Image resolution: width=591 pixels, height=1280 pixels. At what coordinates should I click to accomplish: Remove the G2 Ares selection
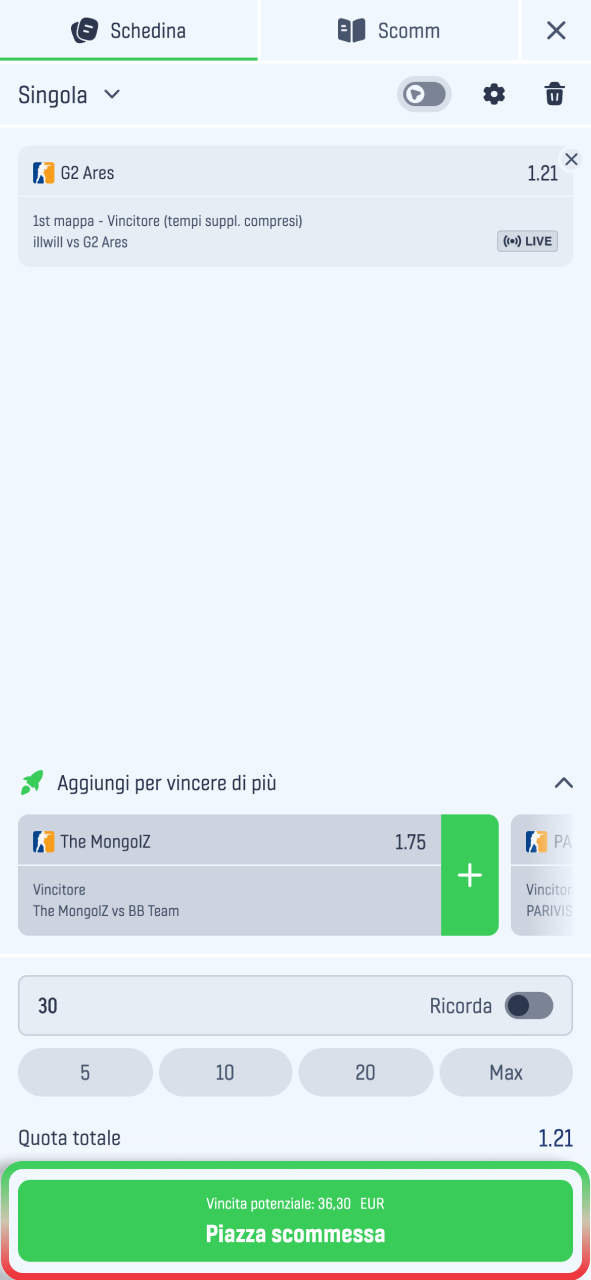[571, 159]
